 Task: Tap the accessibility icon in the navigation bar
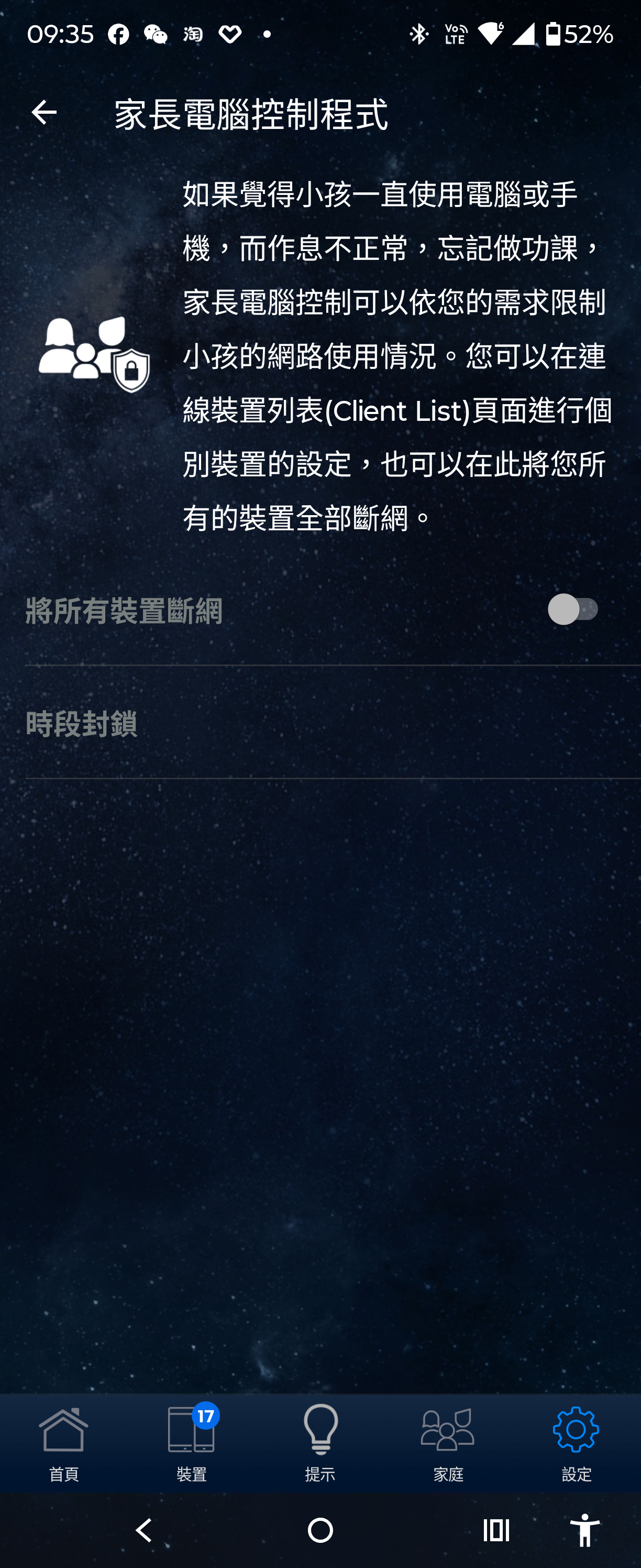585,1528
